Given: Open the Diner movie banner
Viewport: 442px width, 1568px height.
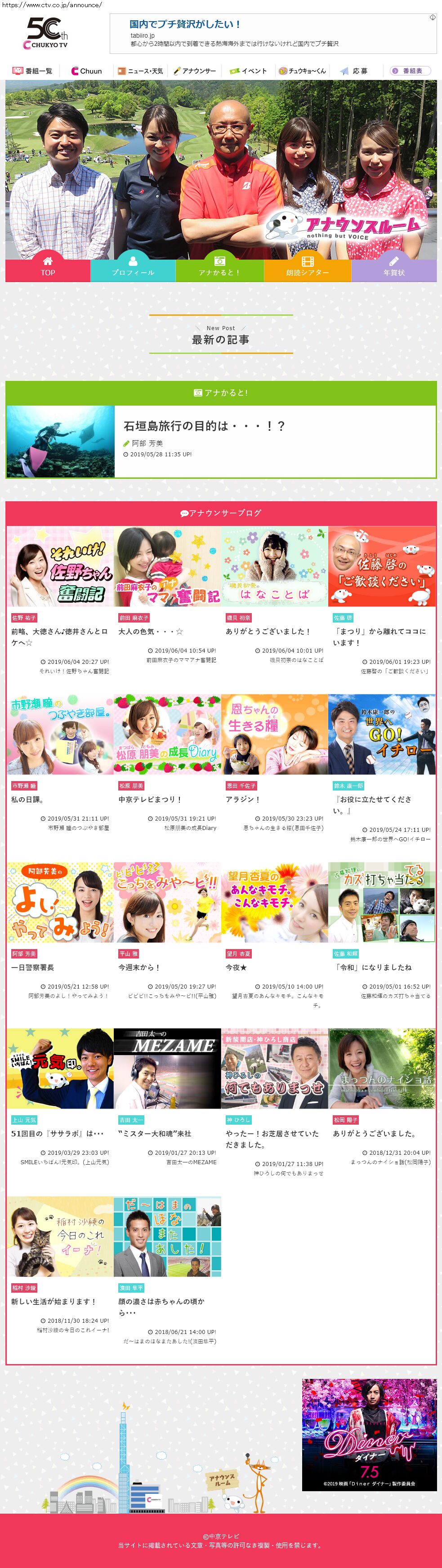Looking at the screenshot, I should tap(369, 1435).
